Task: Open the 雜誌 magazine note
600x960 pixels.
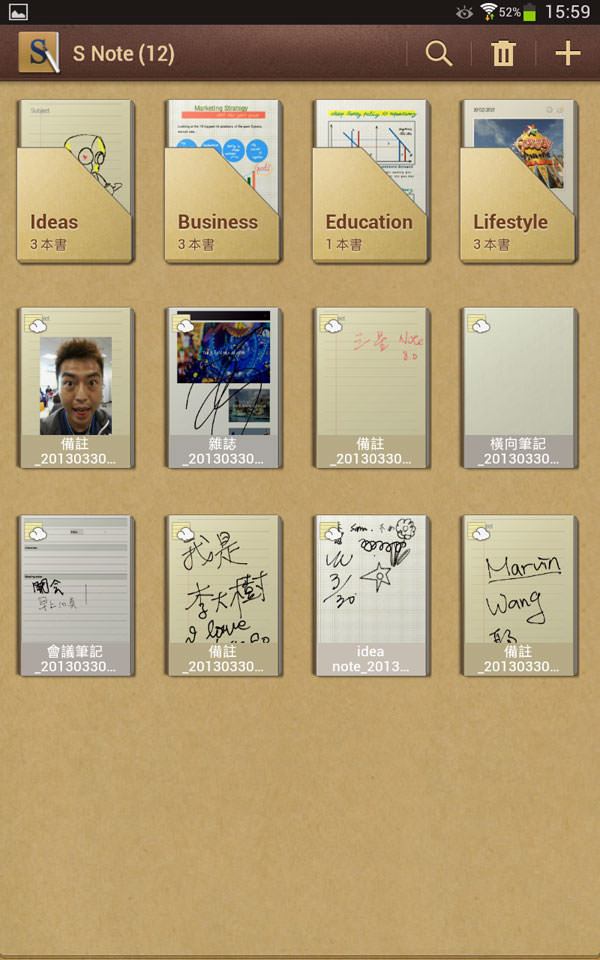Action: coord(223,388)
